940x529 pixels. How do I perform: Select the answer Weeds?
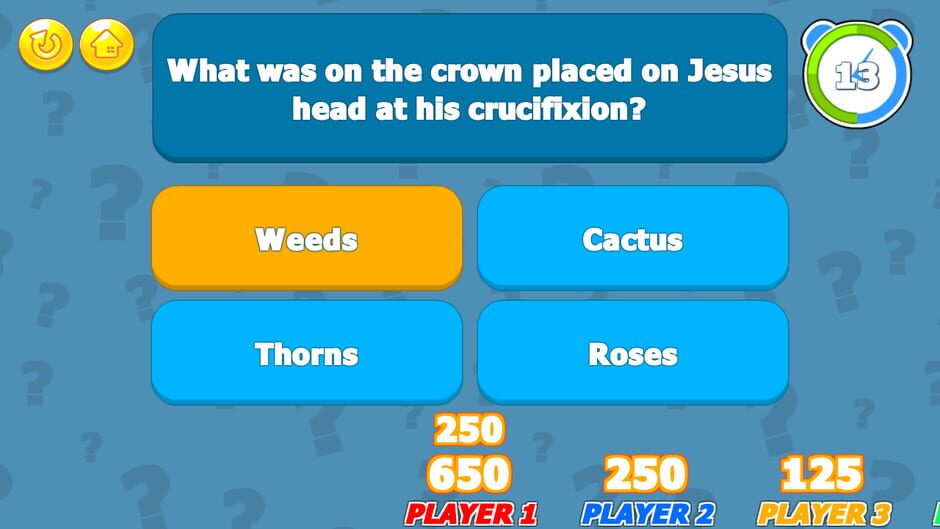(306, 238)
